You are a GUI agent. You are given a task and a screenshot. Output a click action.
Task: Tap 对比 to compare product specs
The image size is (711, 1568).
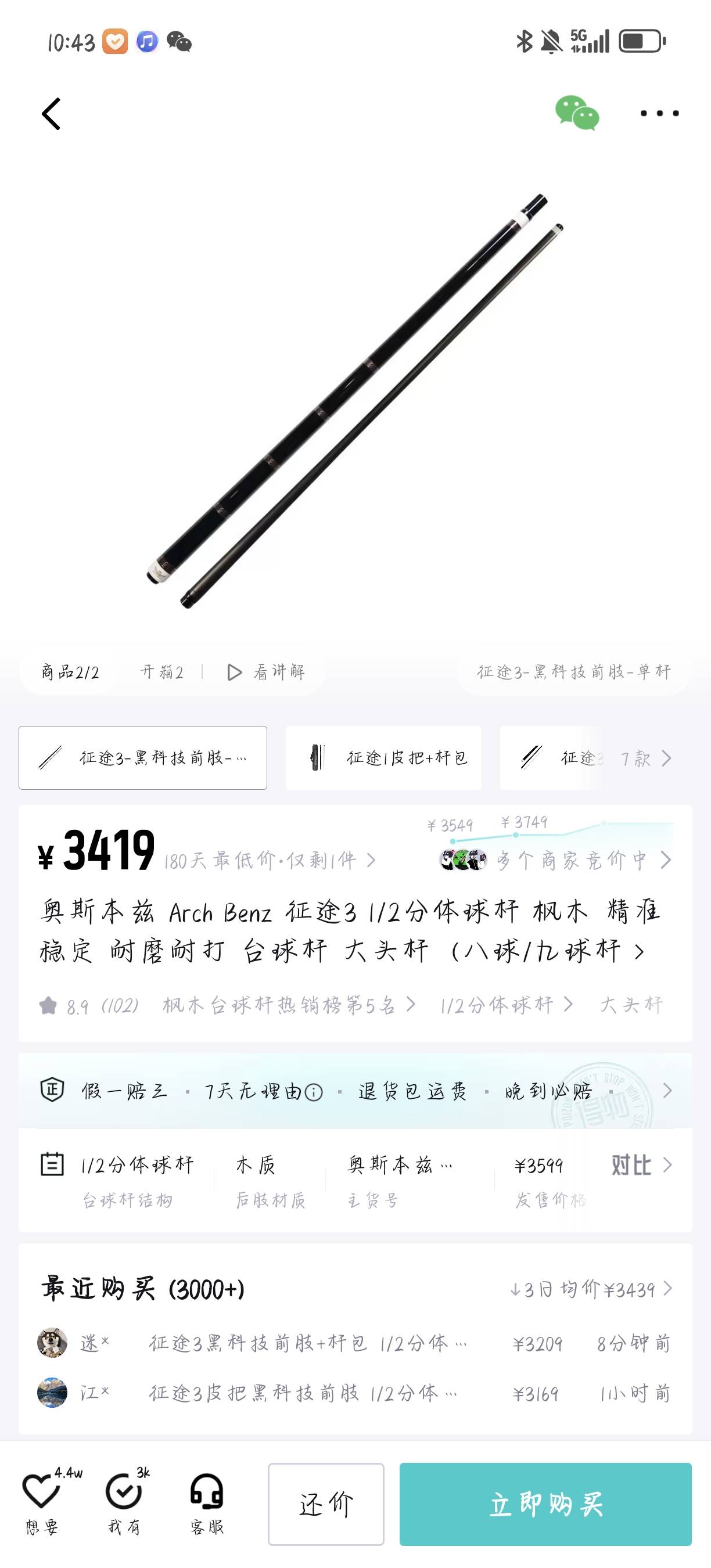640,1165
